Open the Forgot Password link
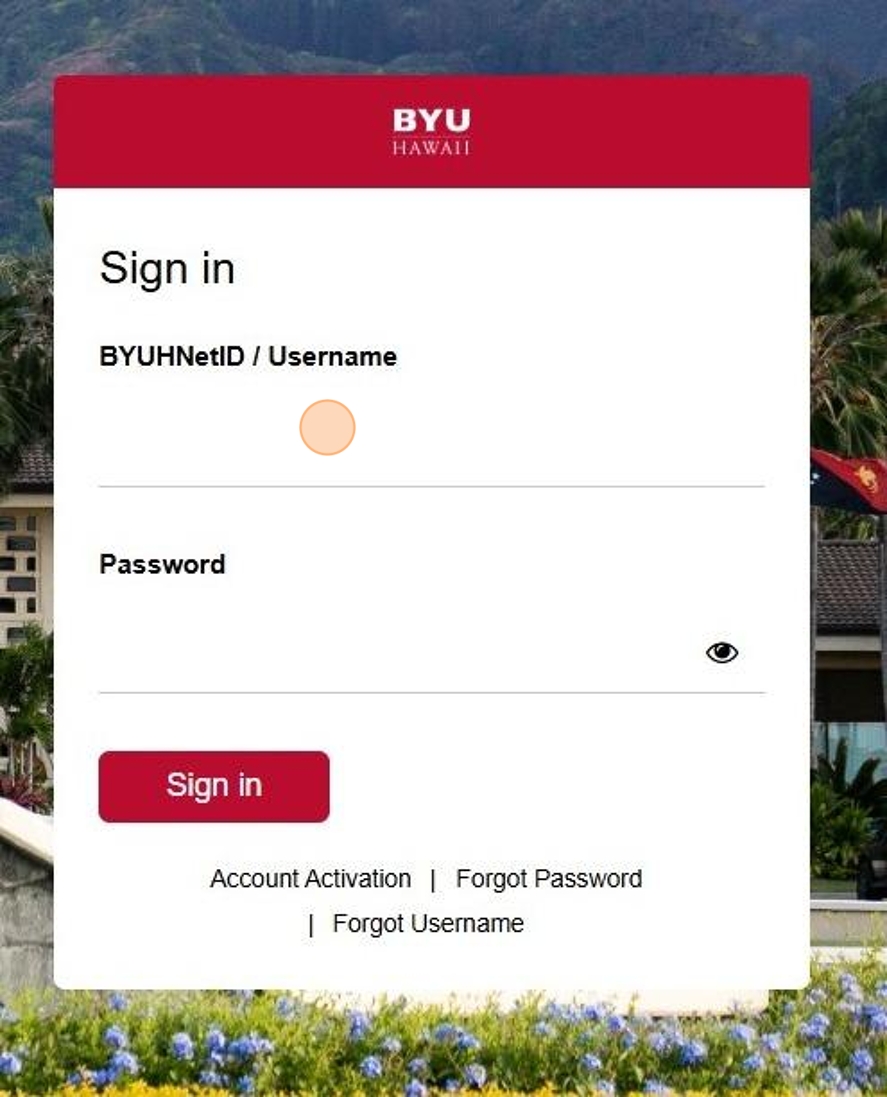 point(548,879)
